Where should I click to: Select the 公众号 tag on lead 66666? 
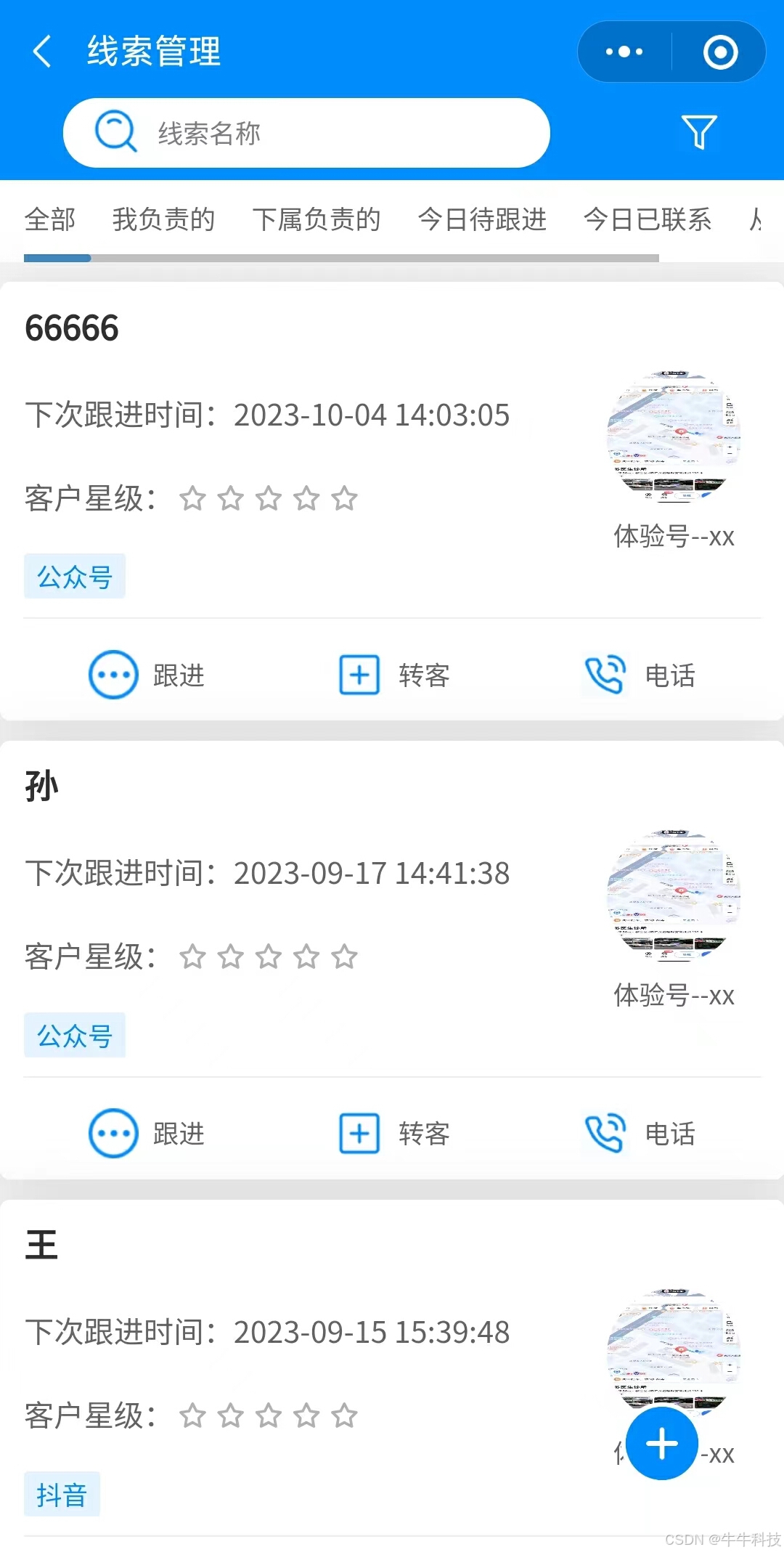(x=75, y=576)
